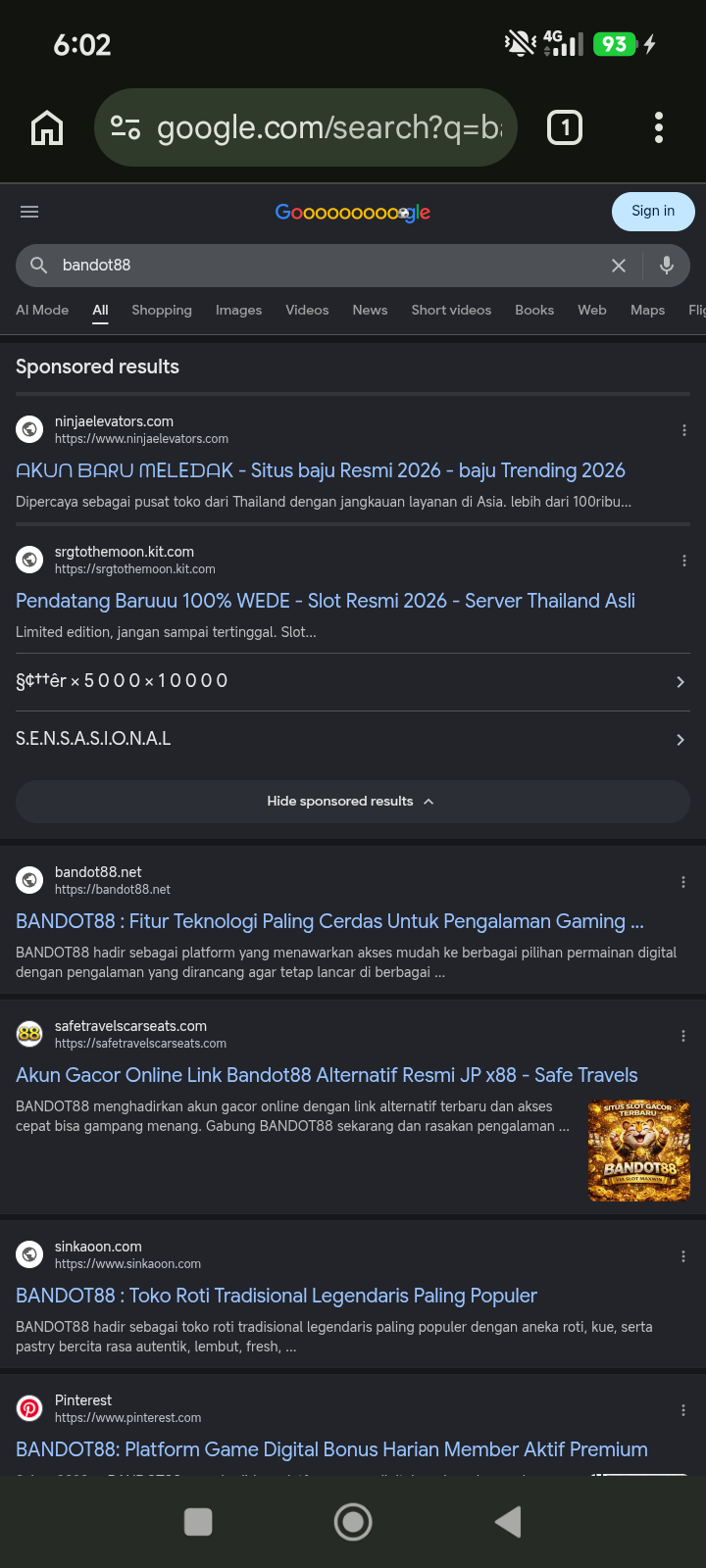
Task: Open the Safe Travels Bandot88 result
Action: (327, 1075)
